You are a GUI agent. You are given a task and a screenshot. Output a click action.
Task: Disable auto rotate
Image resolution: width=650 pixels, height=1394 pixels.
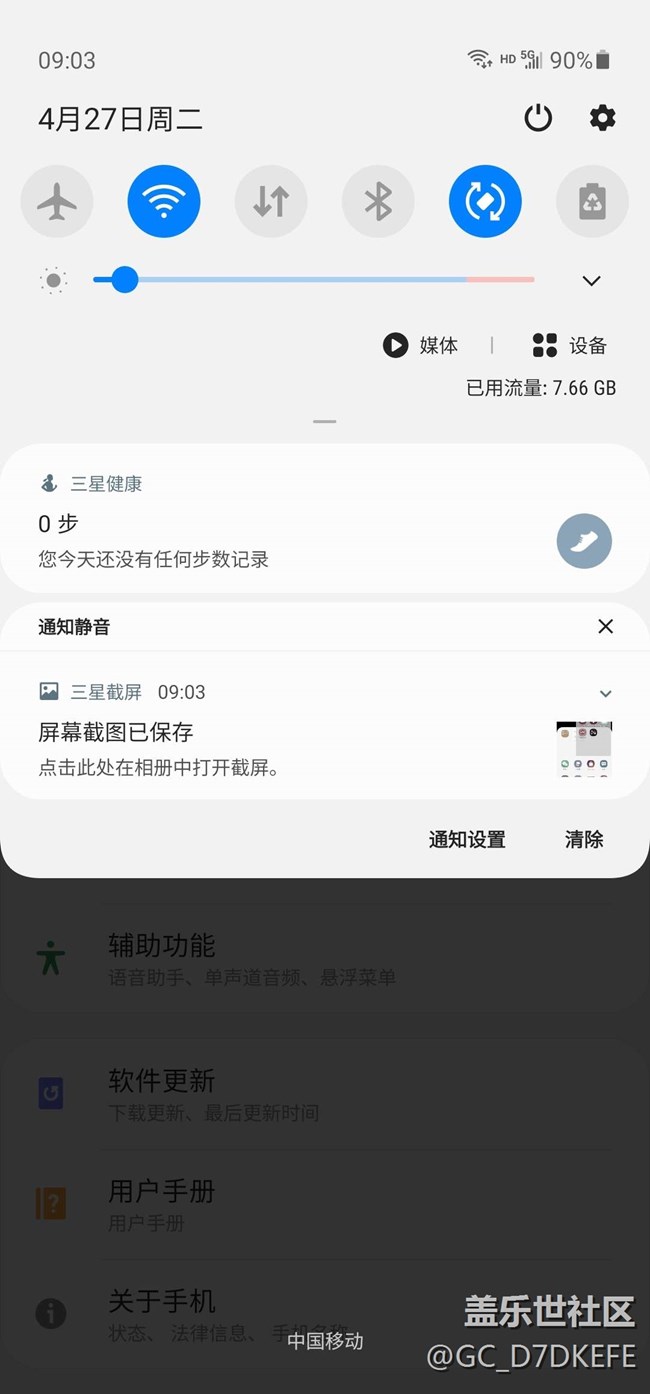point(485,202)
